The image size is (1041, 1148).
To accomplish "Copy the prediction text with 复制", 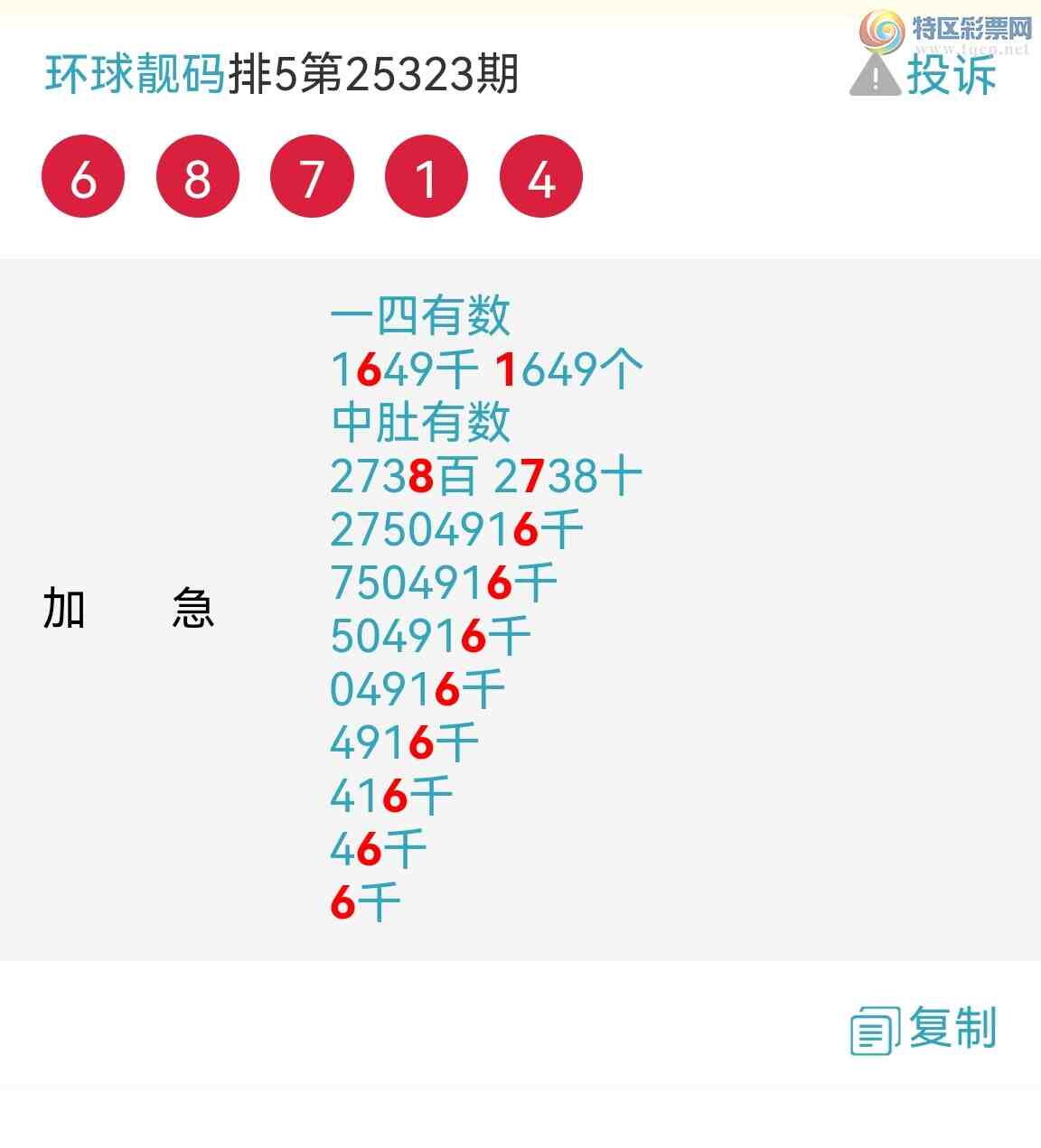I will pyautogui.click(x=924, y=1030).
